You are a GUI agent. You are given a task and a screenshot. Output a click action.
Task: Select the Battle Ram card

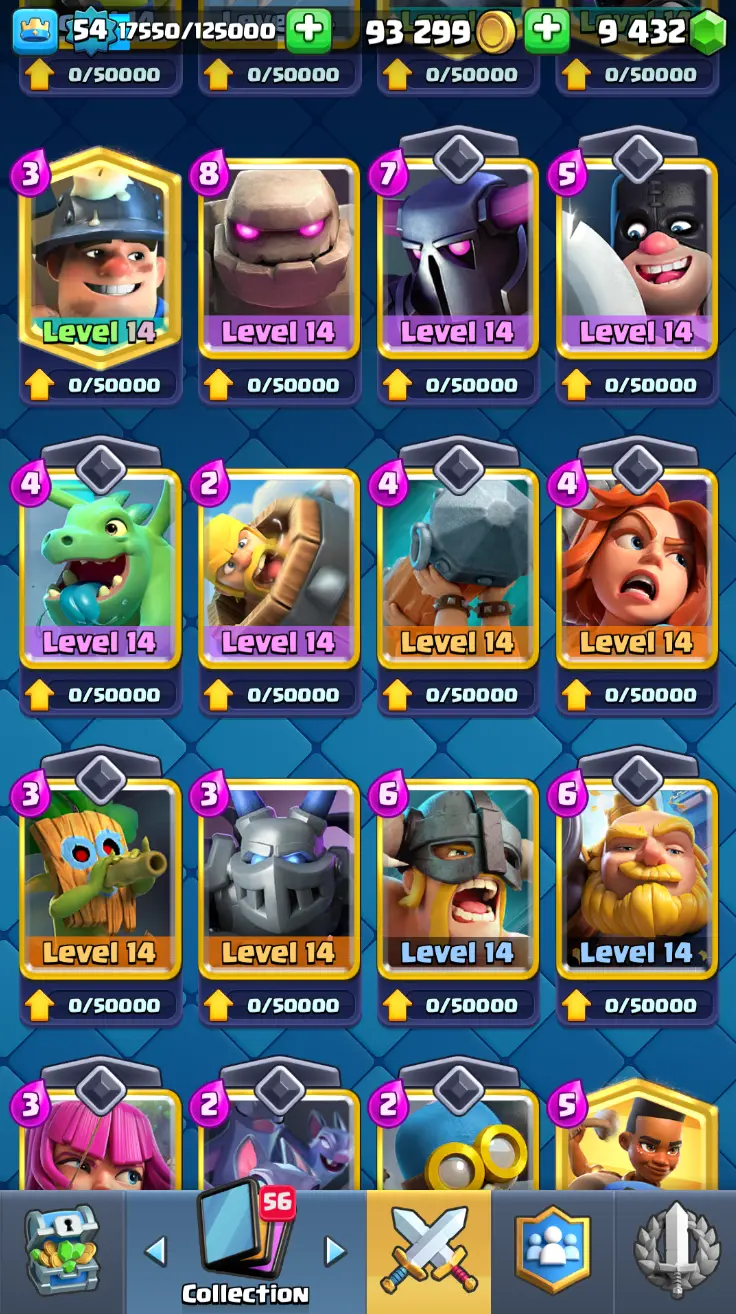(278, 566)
